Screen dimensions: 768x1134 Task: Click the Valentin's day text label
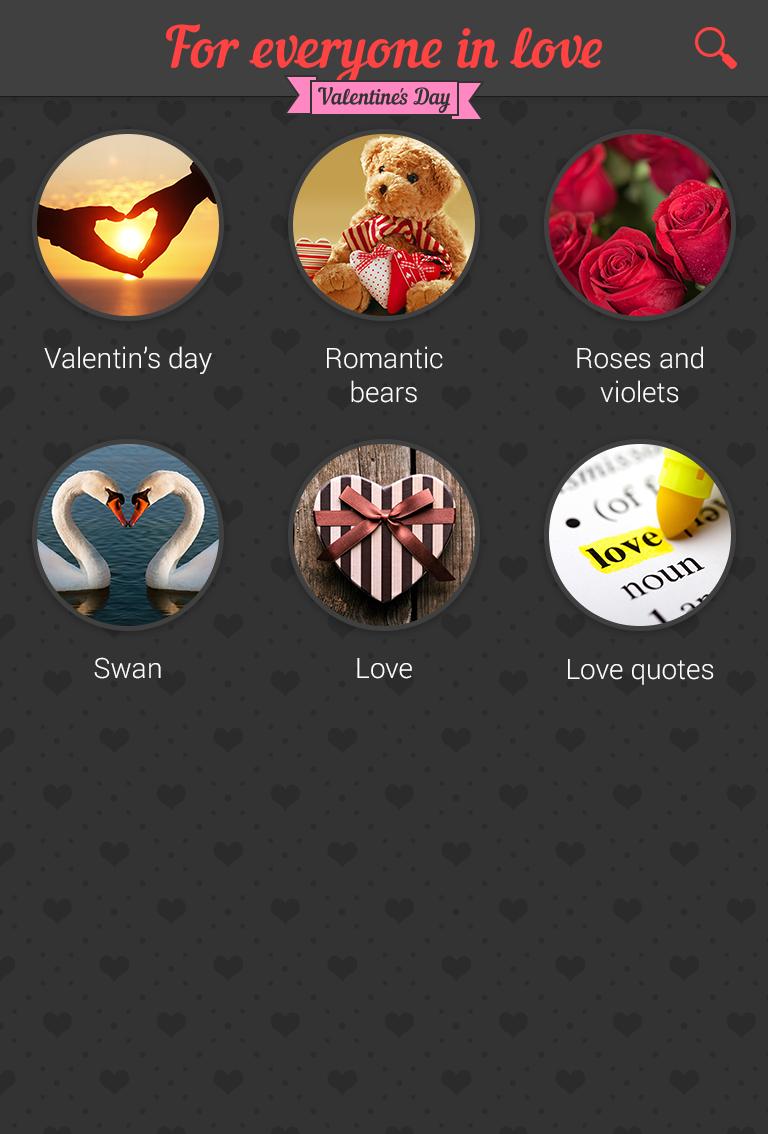pos(127,358)
